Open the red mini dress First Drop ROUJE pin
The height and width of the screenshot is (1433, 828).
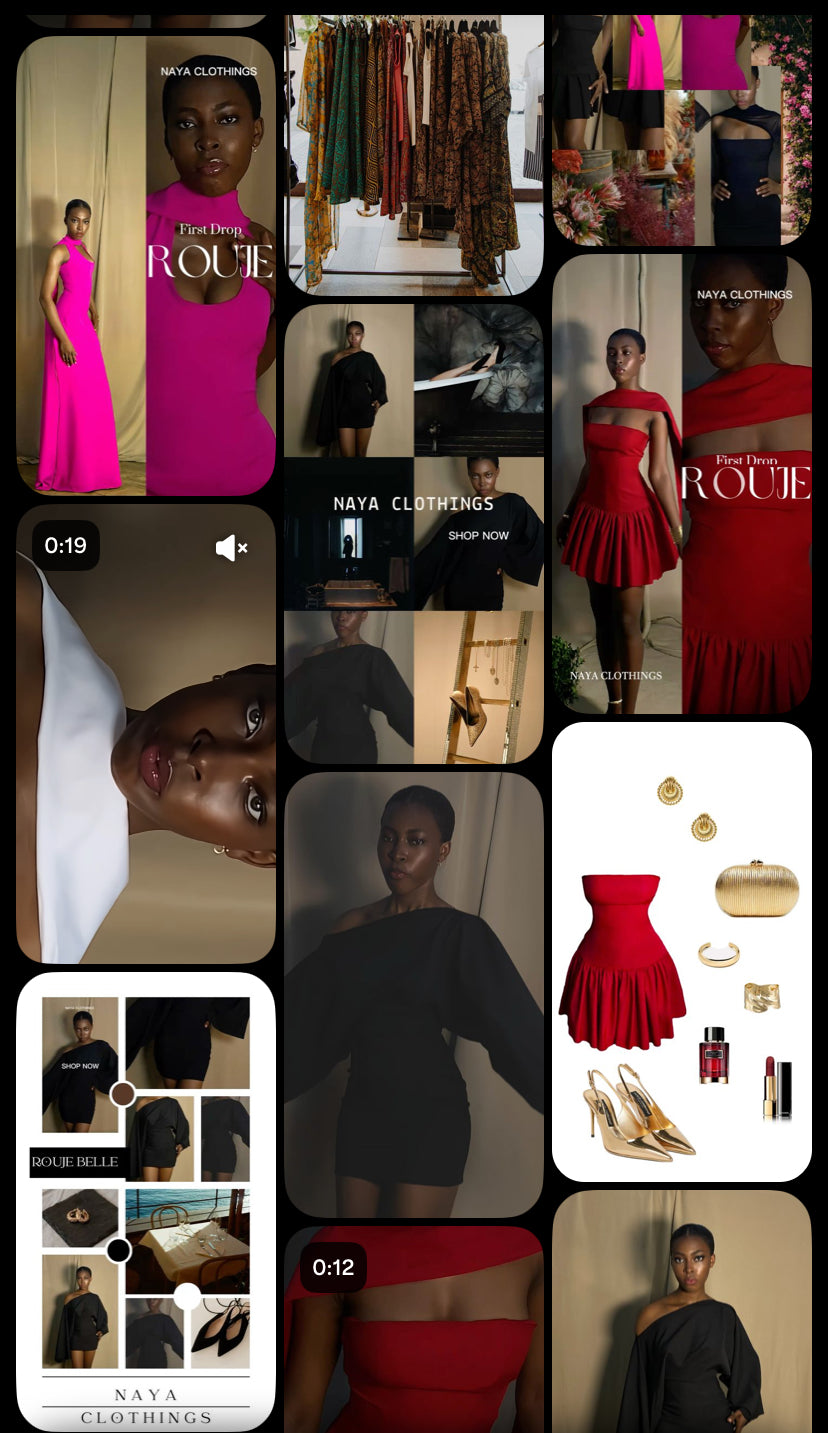coord(682,483)
